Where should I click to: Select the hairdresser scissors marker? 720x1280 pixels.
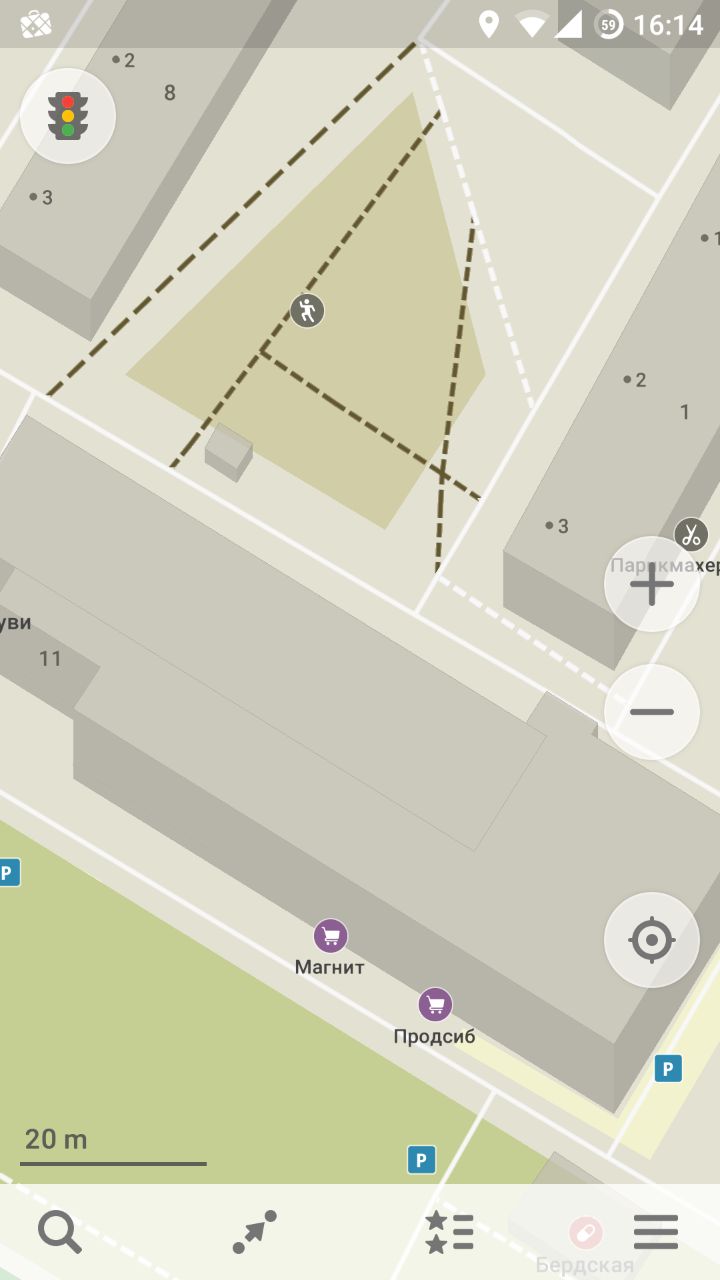coord(691,534)
